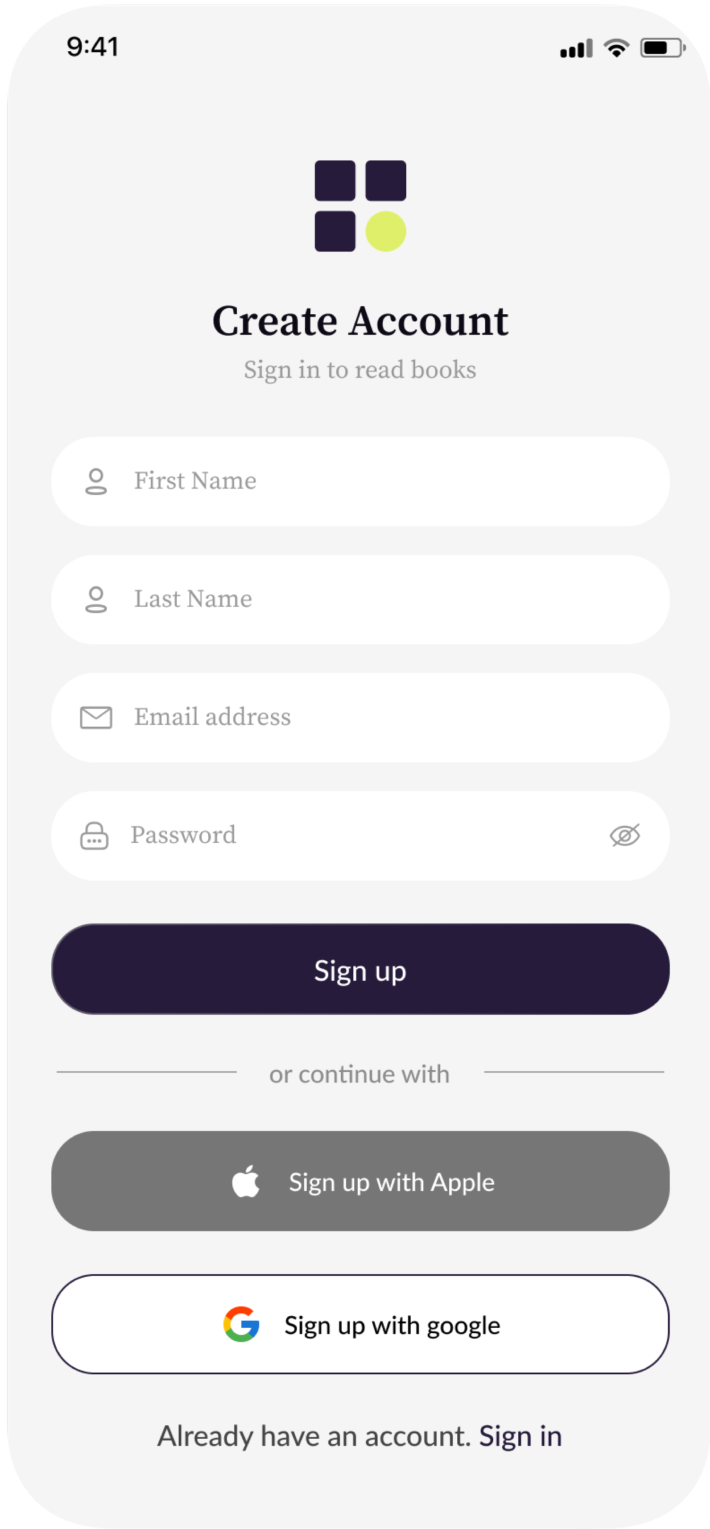
Task: Enter the Password field
Action: 340,835
